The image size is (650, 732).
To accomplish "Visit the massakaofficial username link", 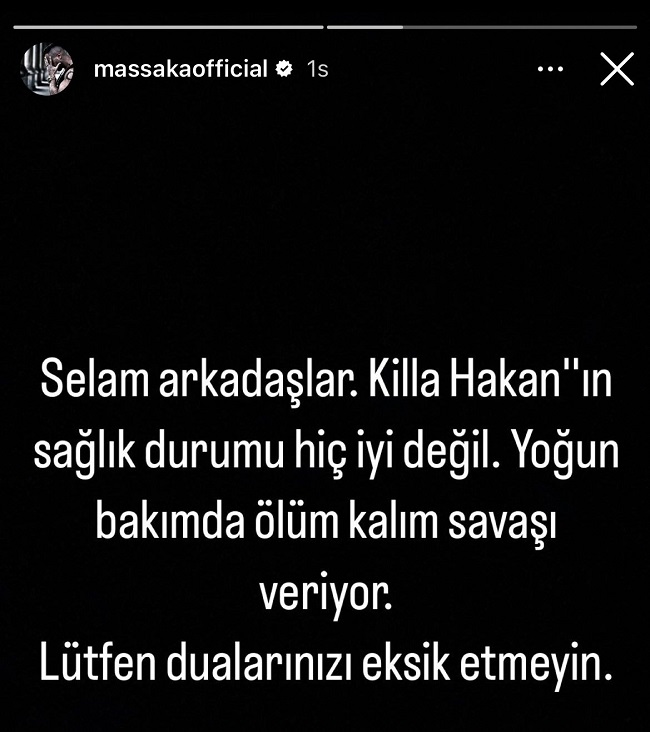I will coord(180,69).
